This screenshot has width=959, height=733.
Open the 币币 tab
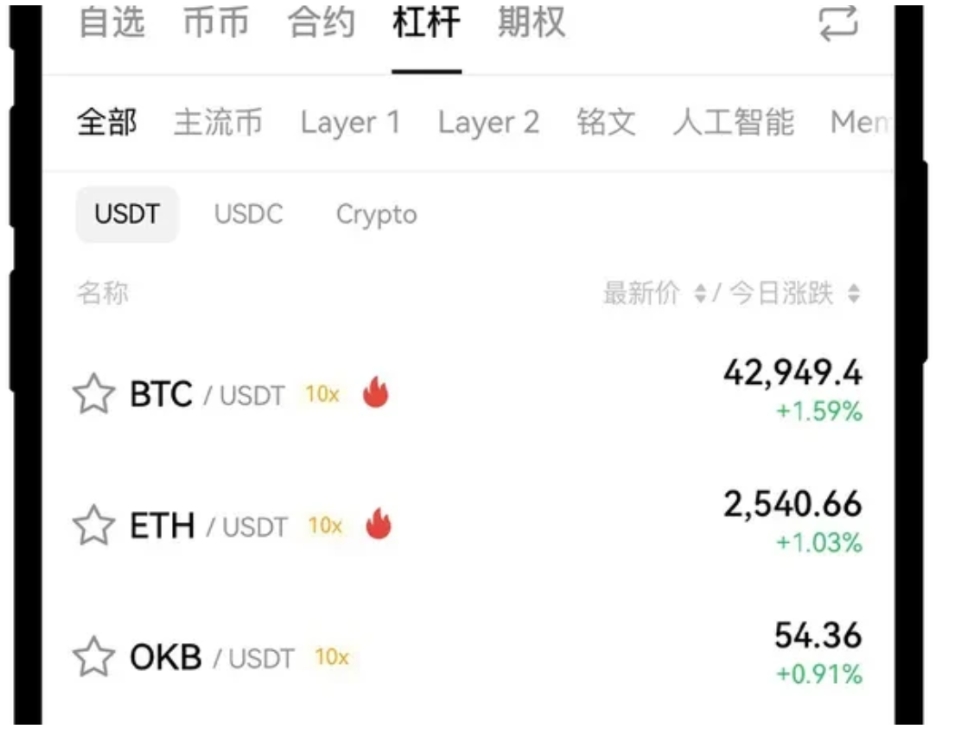[x=215, y=24]
